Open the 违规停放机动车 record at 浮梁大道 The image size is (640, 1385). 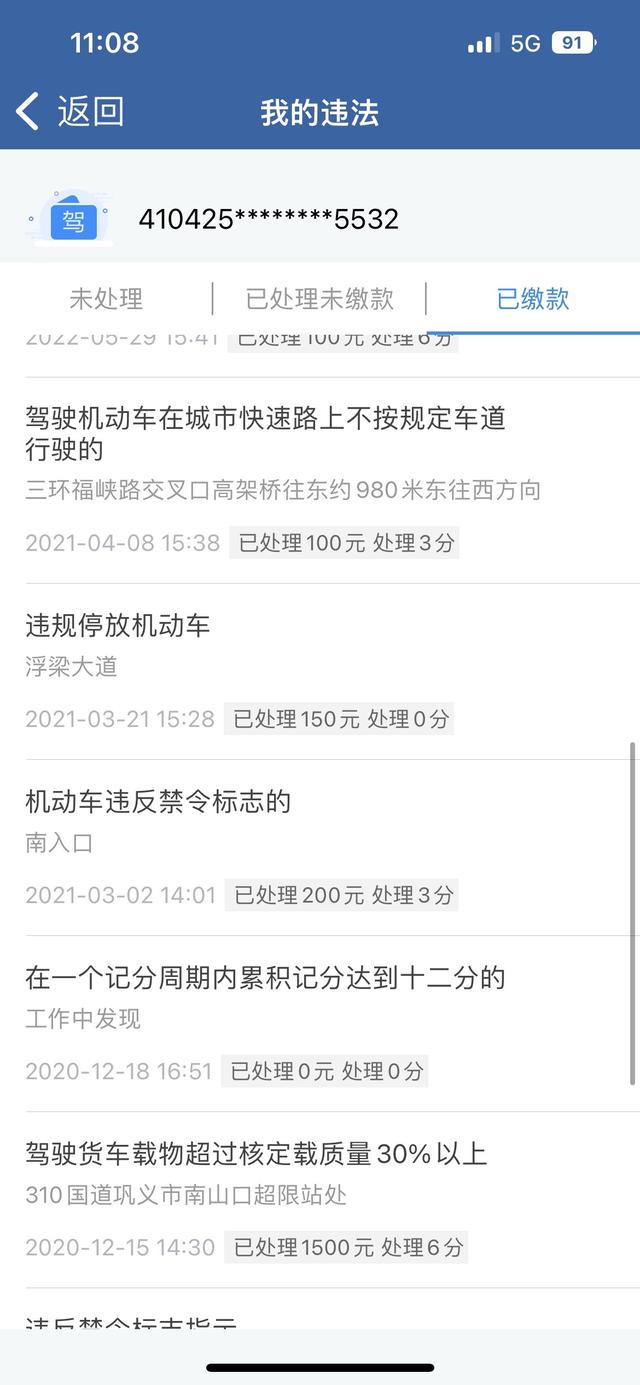[320, 672]
